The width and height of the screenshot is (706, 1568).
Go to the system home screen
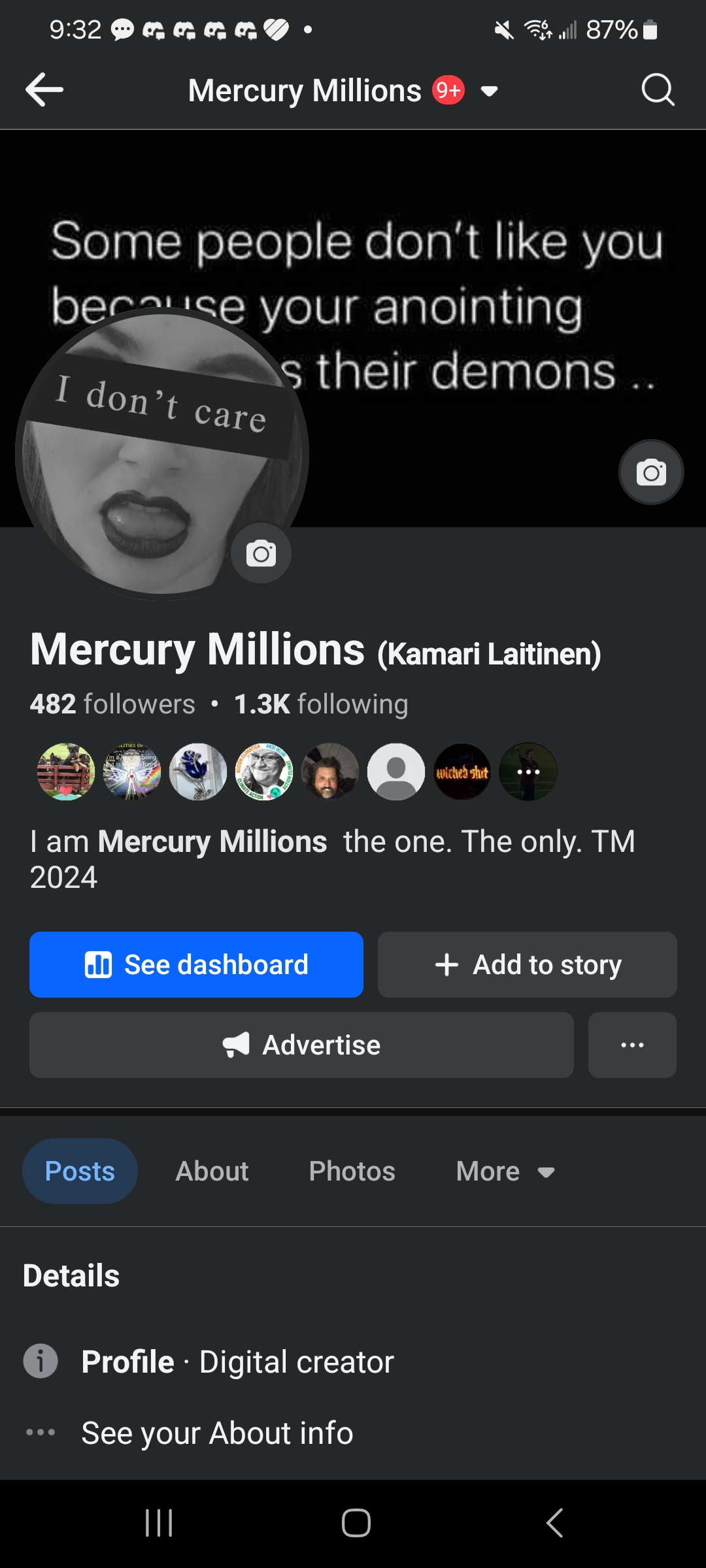tap(356, 1523)
